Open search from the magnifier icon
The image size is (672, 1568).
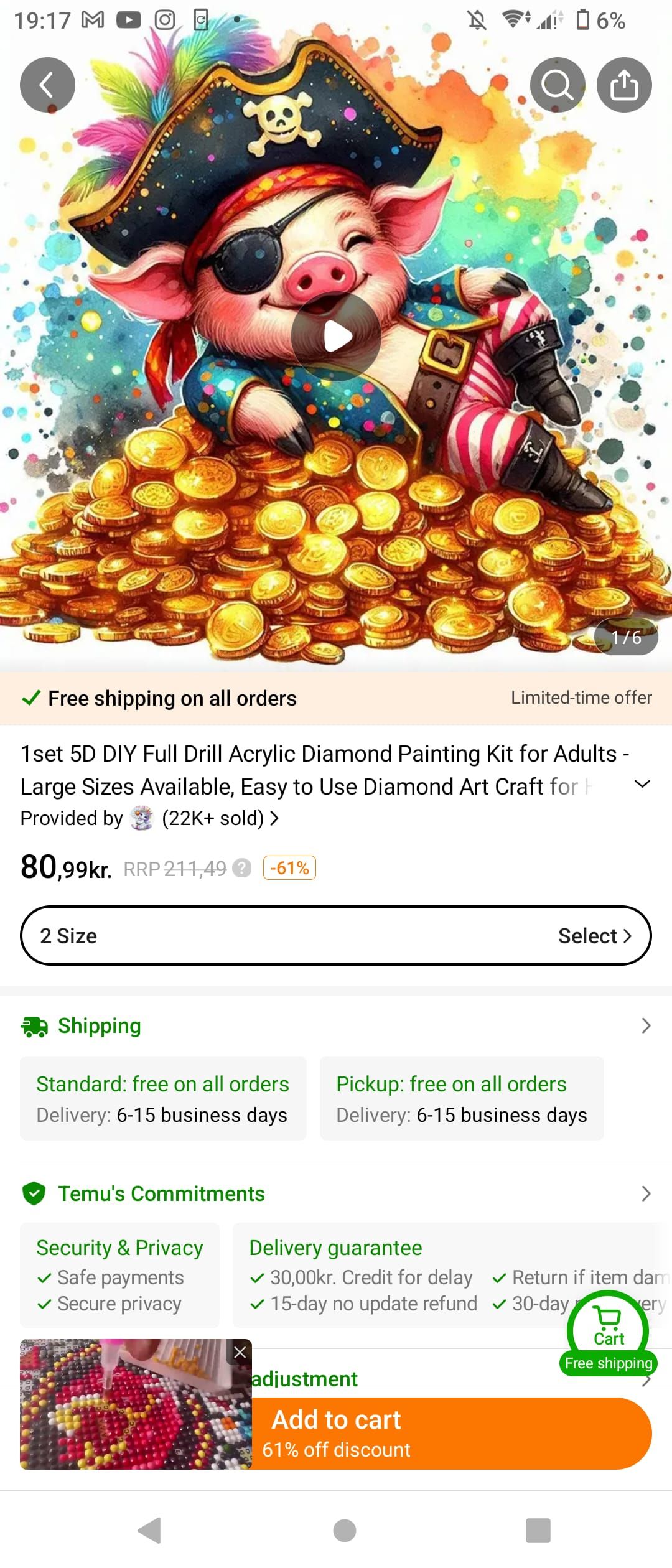coord(557,85)
